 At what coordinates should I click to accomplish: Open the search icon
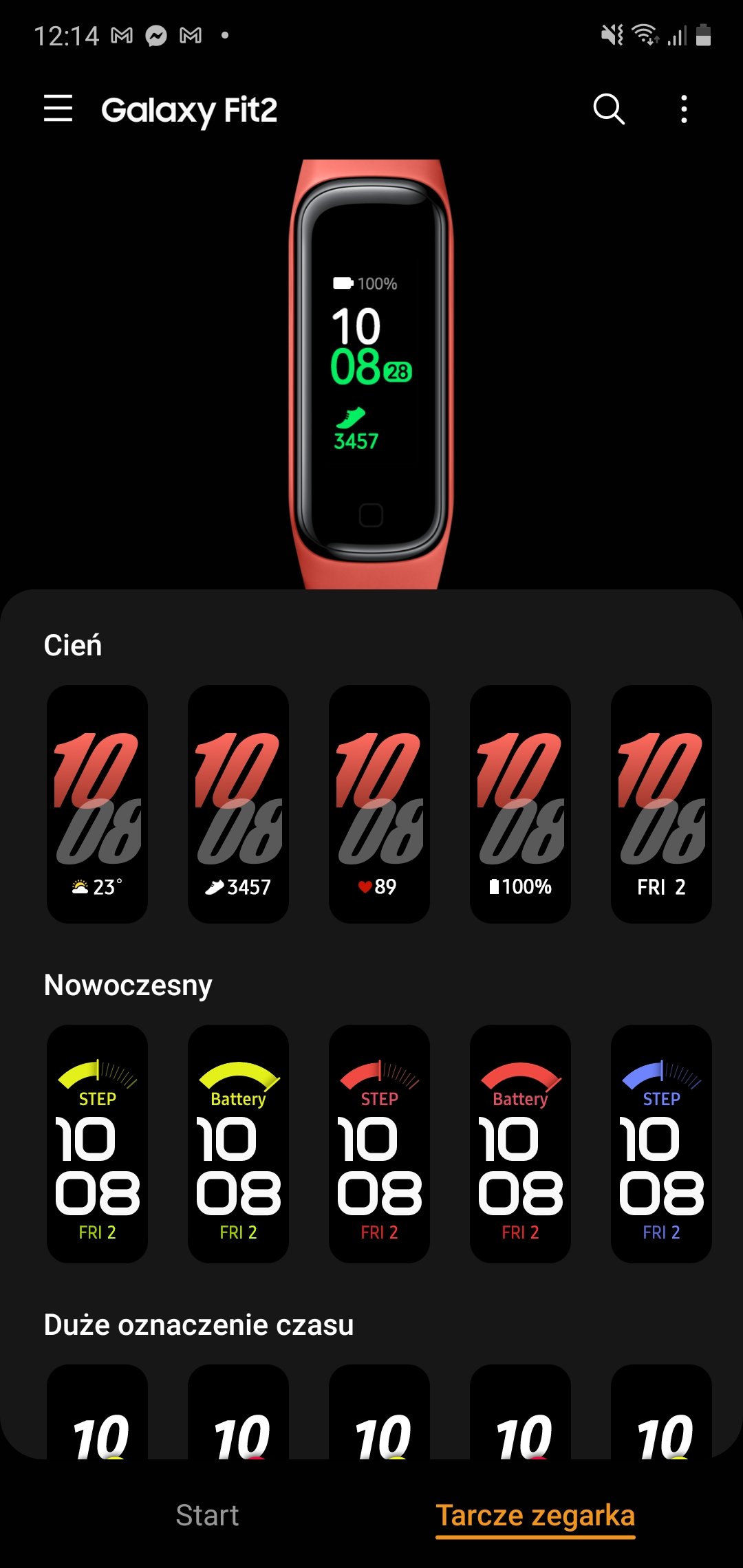point(609,109)
